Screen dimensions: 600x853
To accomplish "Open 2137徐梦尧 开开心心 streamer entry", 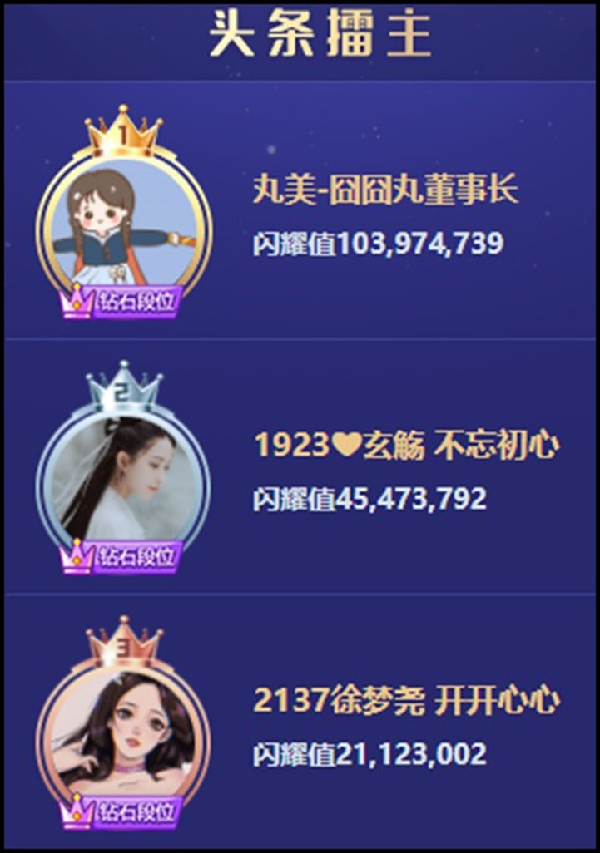I will 405,701.
